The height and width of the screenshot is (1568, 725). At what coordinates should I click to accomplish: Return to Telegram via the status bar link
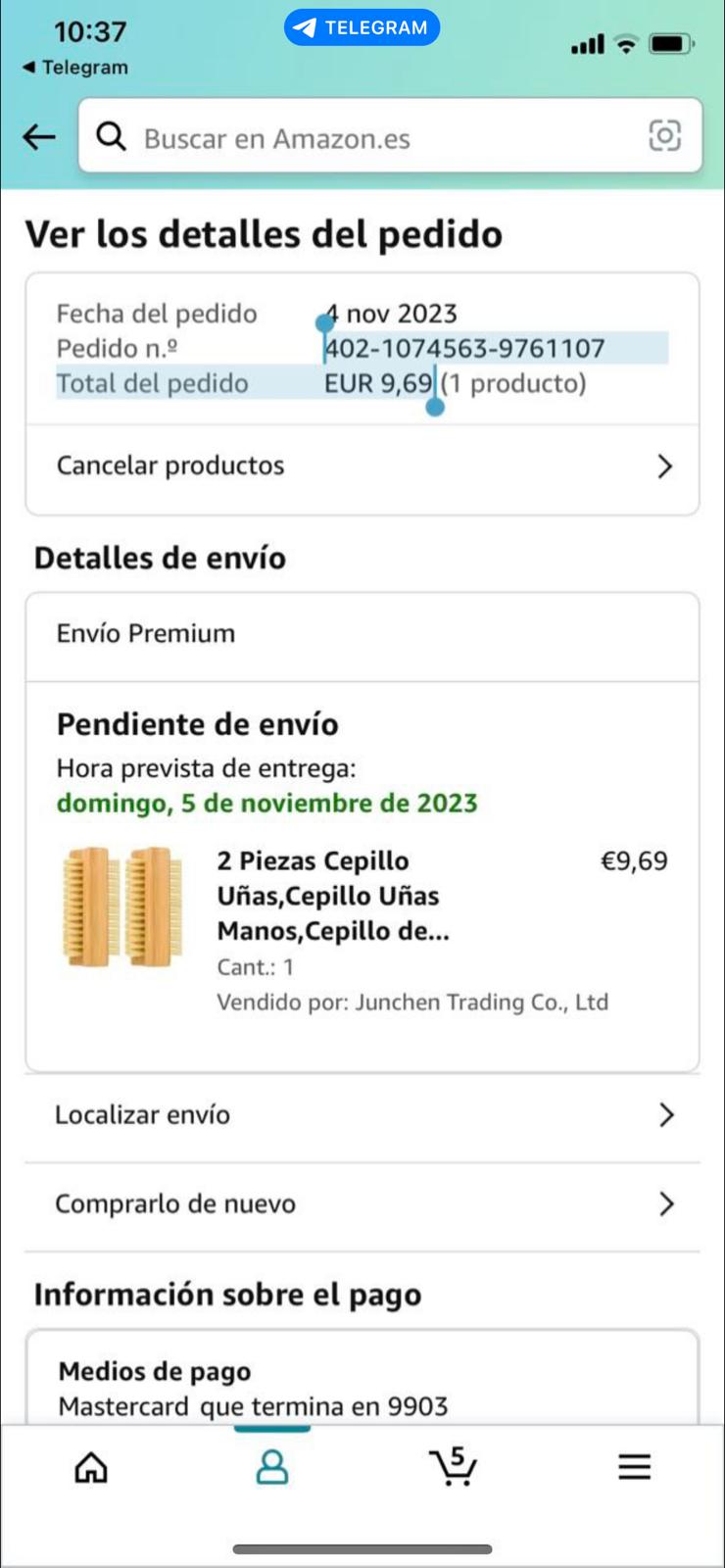tap(75, 68)
